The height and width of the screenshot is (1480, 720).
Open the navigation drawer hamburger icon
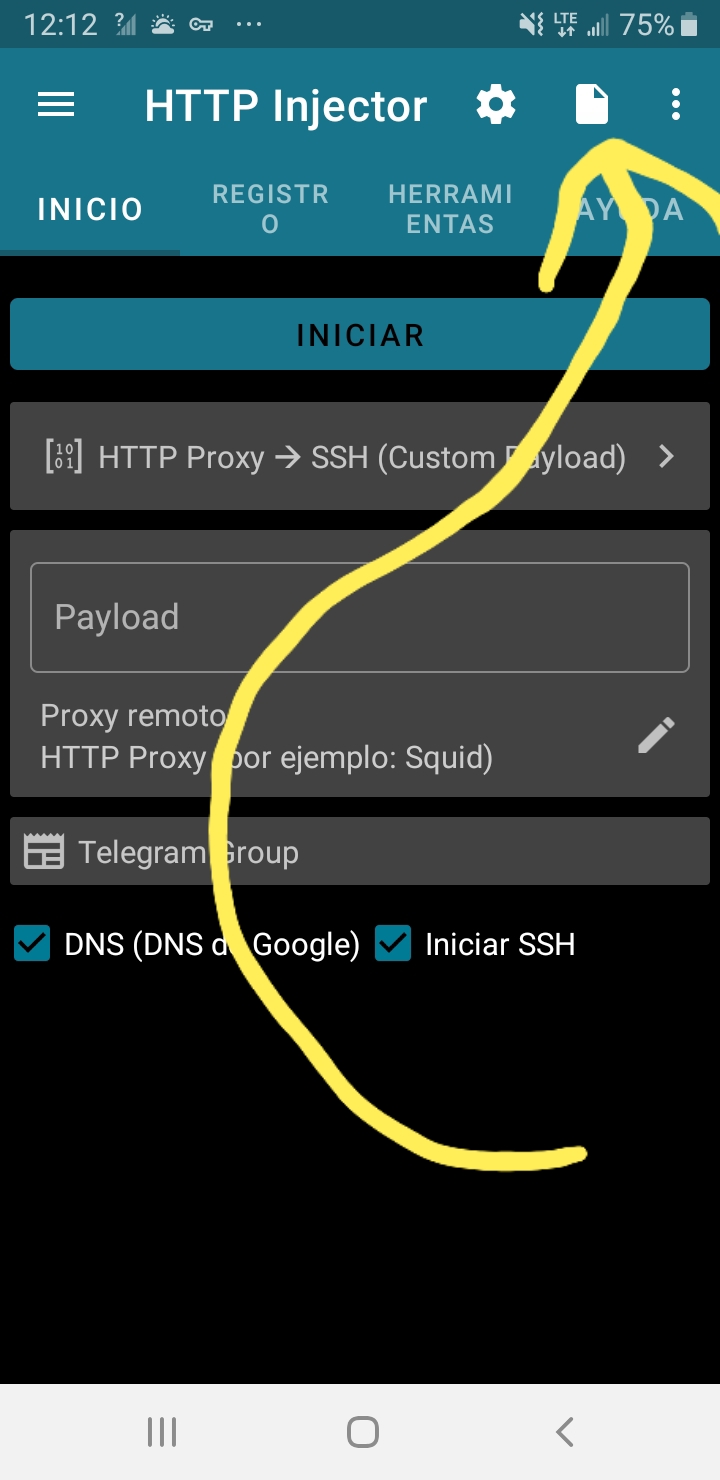56,105
